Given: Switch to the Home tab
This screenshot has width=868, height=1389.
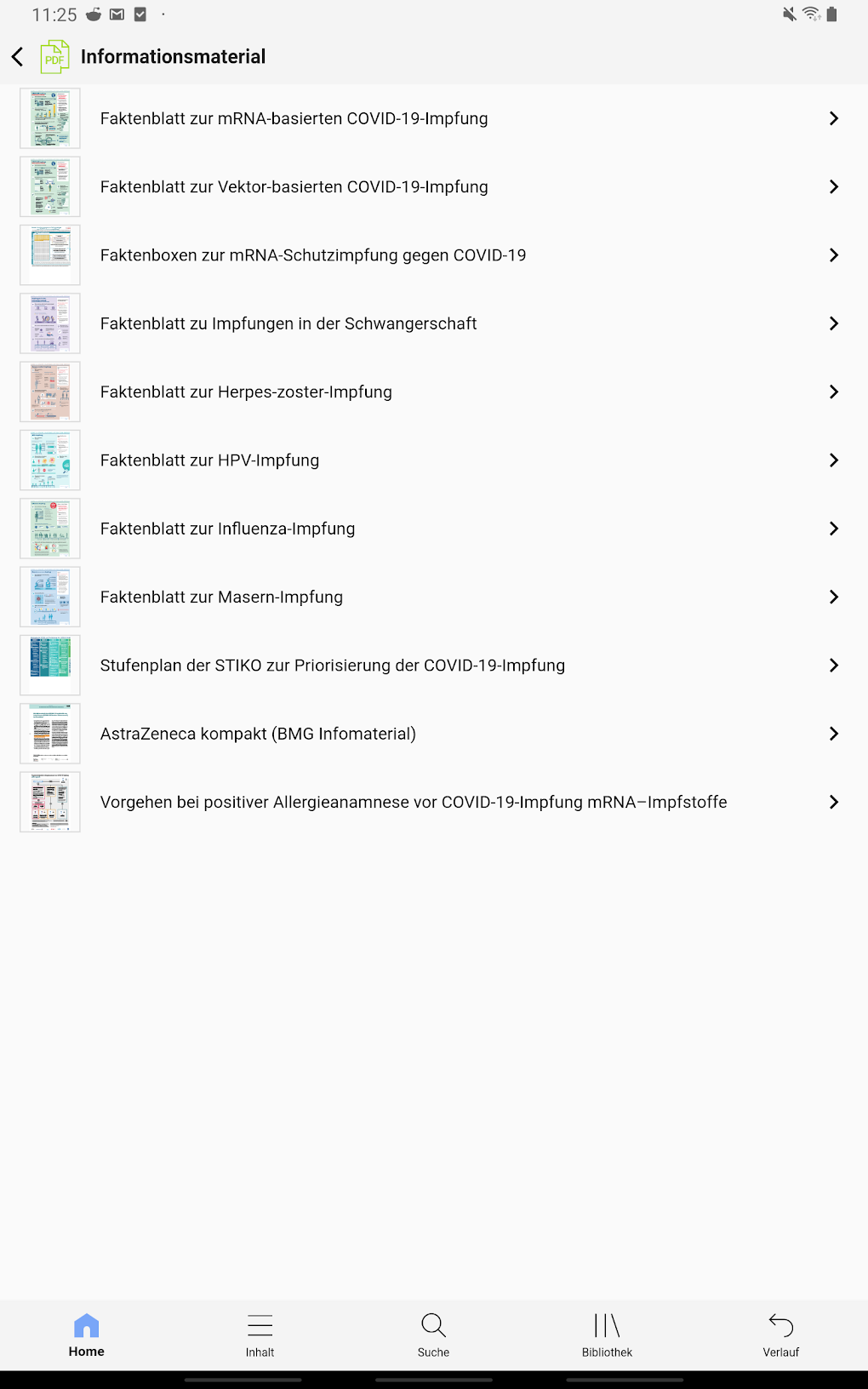Looking at the screenshot, I should pos(87,1335).
